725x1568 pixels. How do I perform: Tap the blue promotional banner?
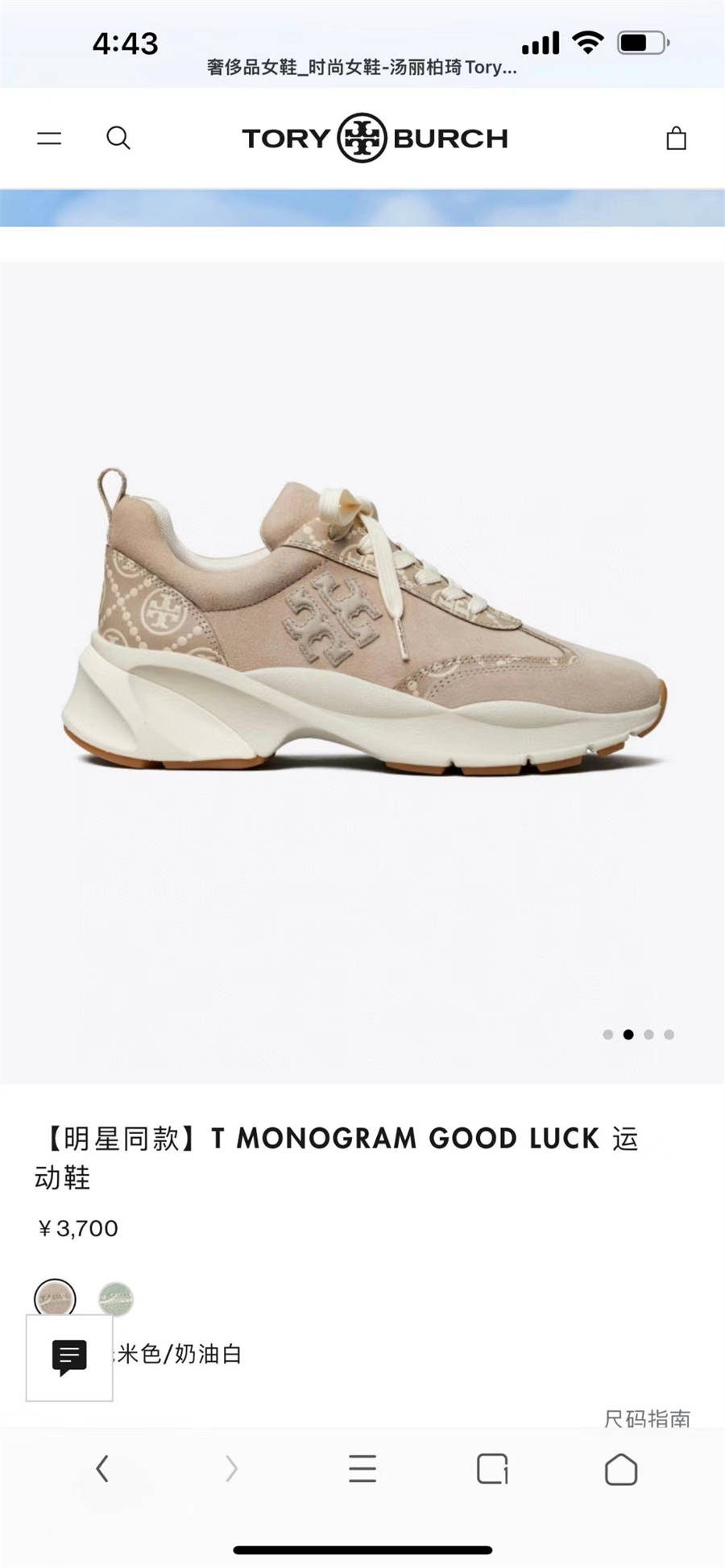pyautogui.click(x=362, y=209)
